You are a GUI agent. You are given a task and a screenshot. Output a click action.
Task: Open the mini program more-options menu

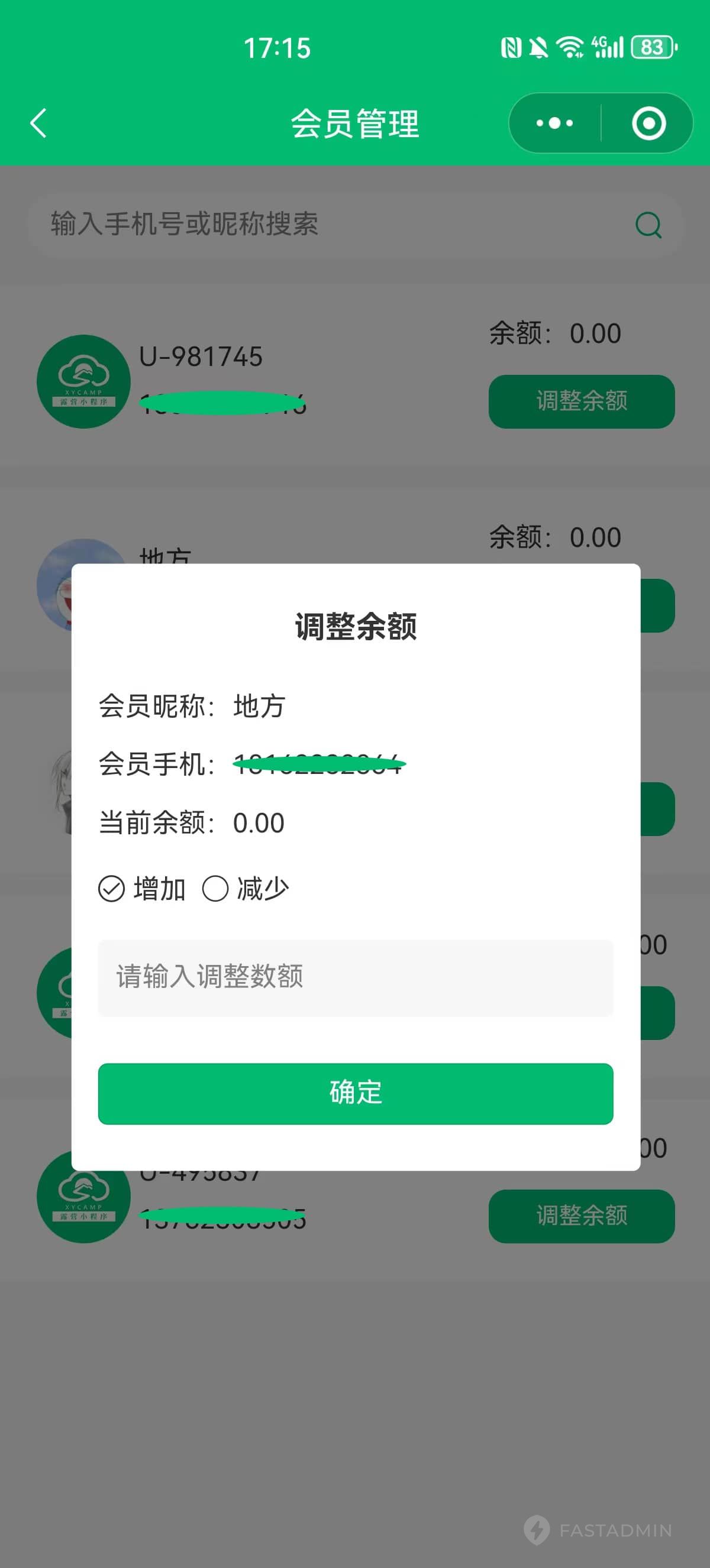[x=554, y=124]
